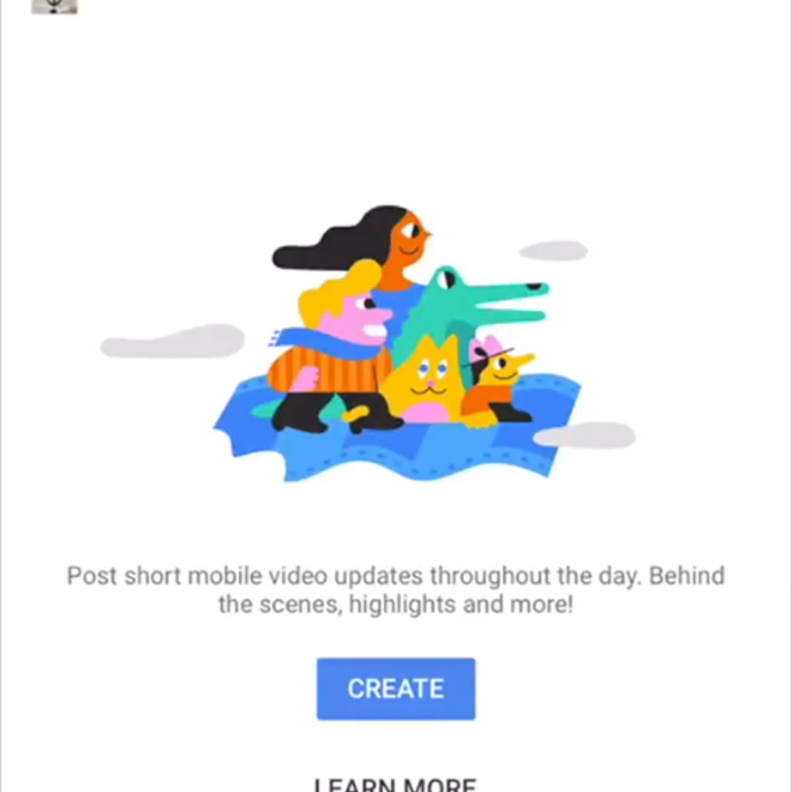792x792 pixels.
Task: Open the LEARN MORE link
Action: click(x=395, y=784)
